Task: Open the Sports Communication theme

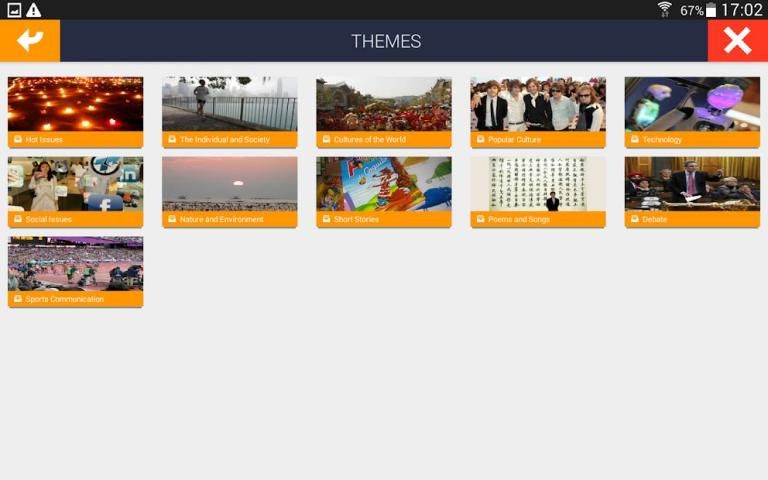Action: coord(75,272)
